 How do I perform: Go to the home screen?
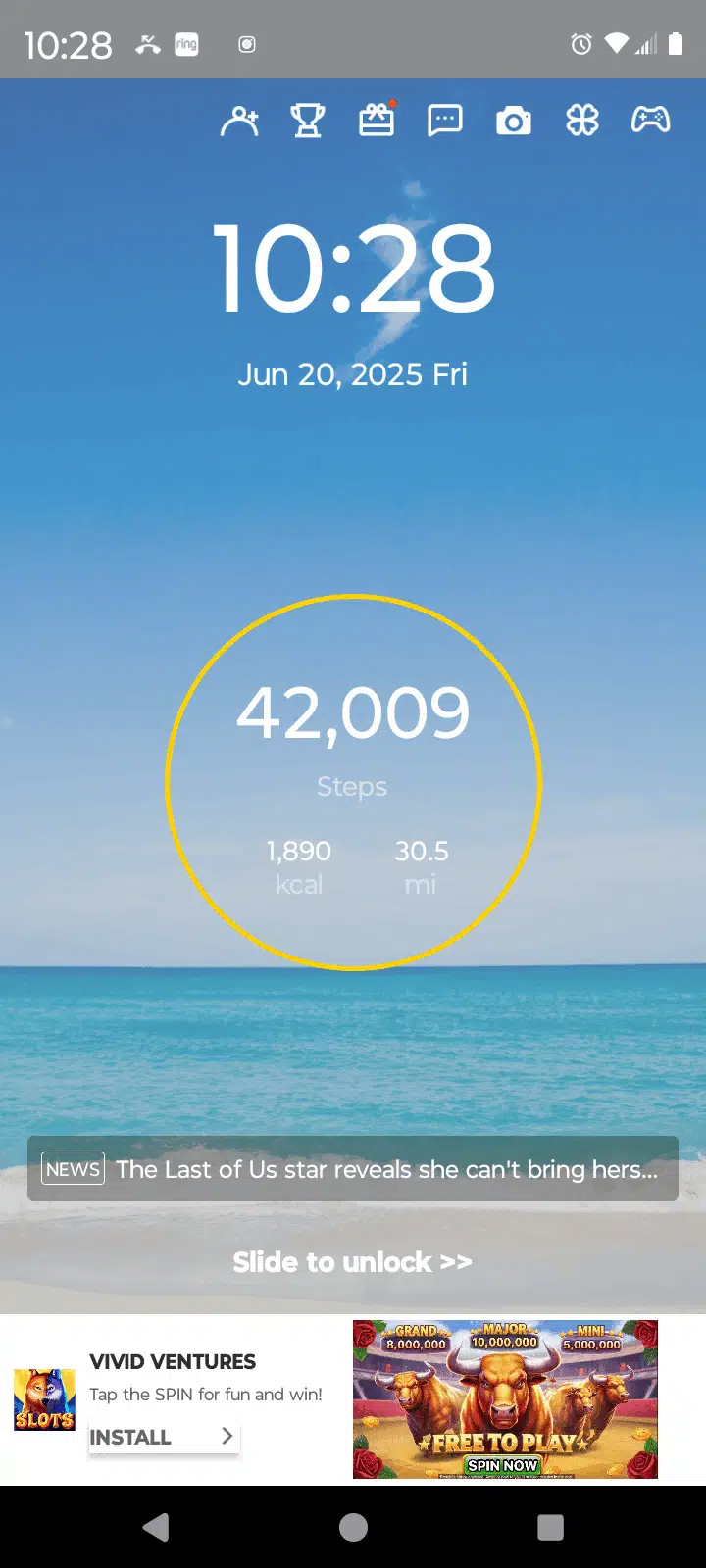[x=353, y=1527]
